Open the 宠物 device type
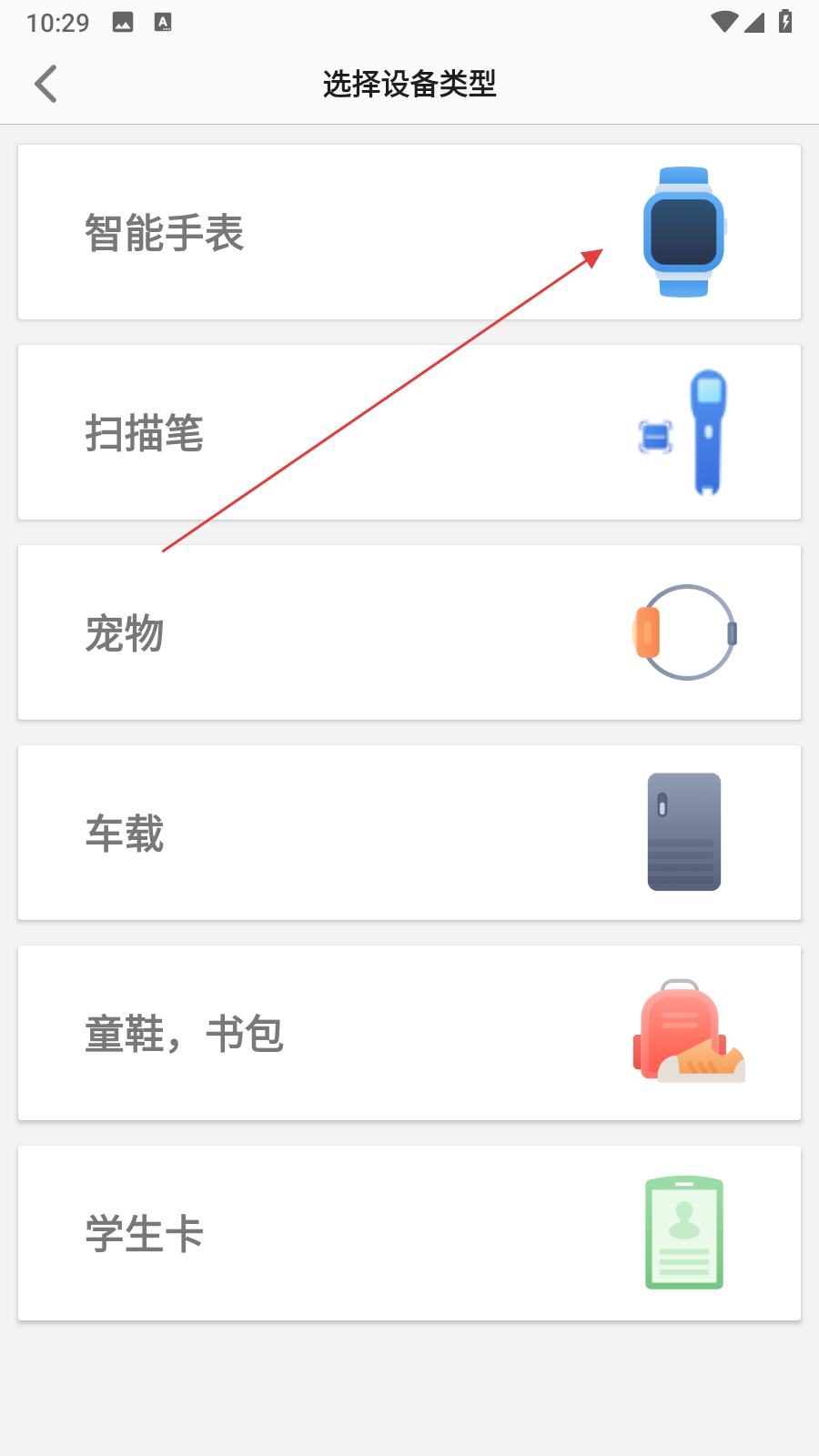Screen dimensions: 819x1456 (409, 632)
